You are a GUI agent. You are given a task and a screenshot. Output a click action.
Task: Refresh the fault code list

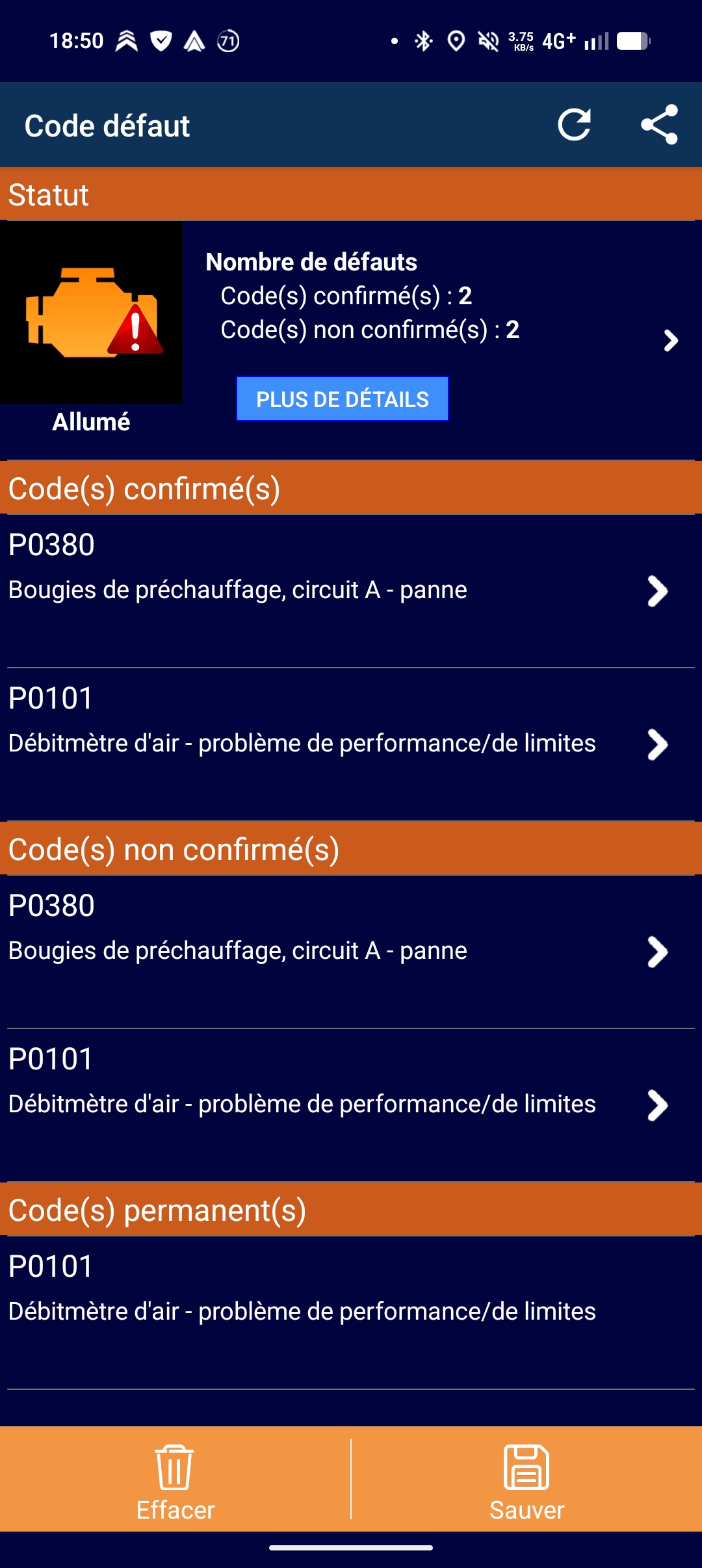(x=575, y=125)
